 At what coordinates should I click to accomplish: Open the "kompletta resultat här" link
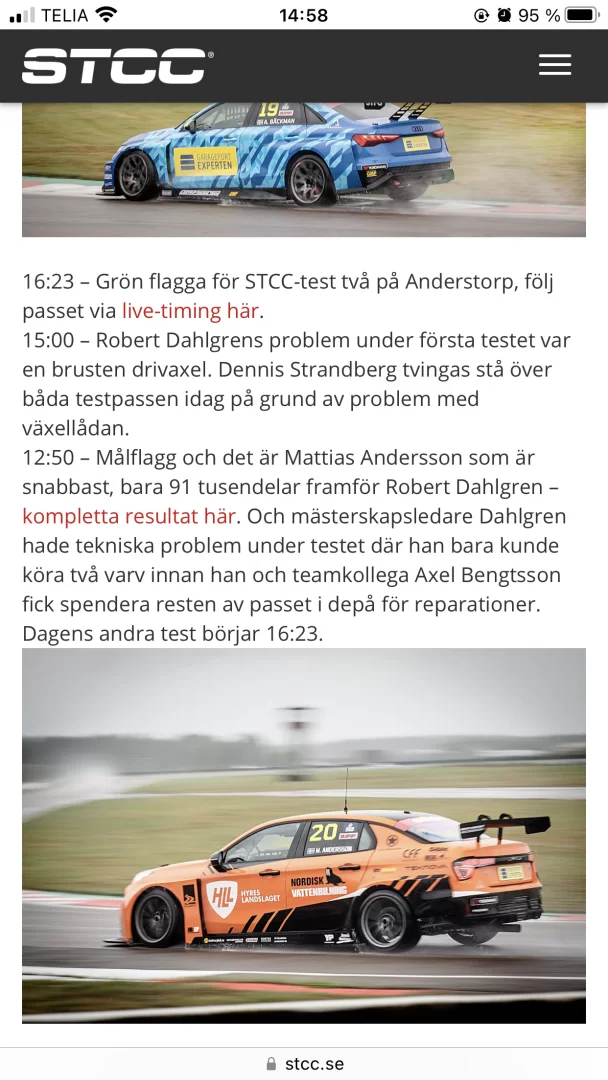coord(129,516)
